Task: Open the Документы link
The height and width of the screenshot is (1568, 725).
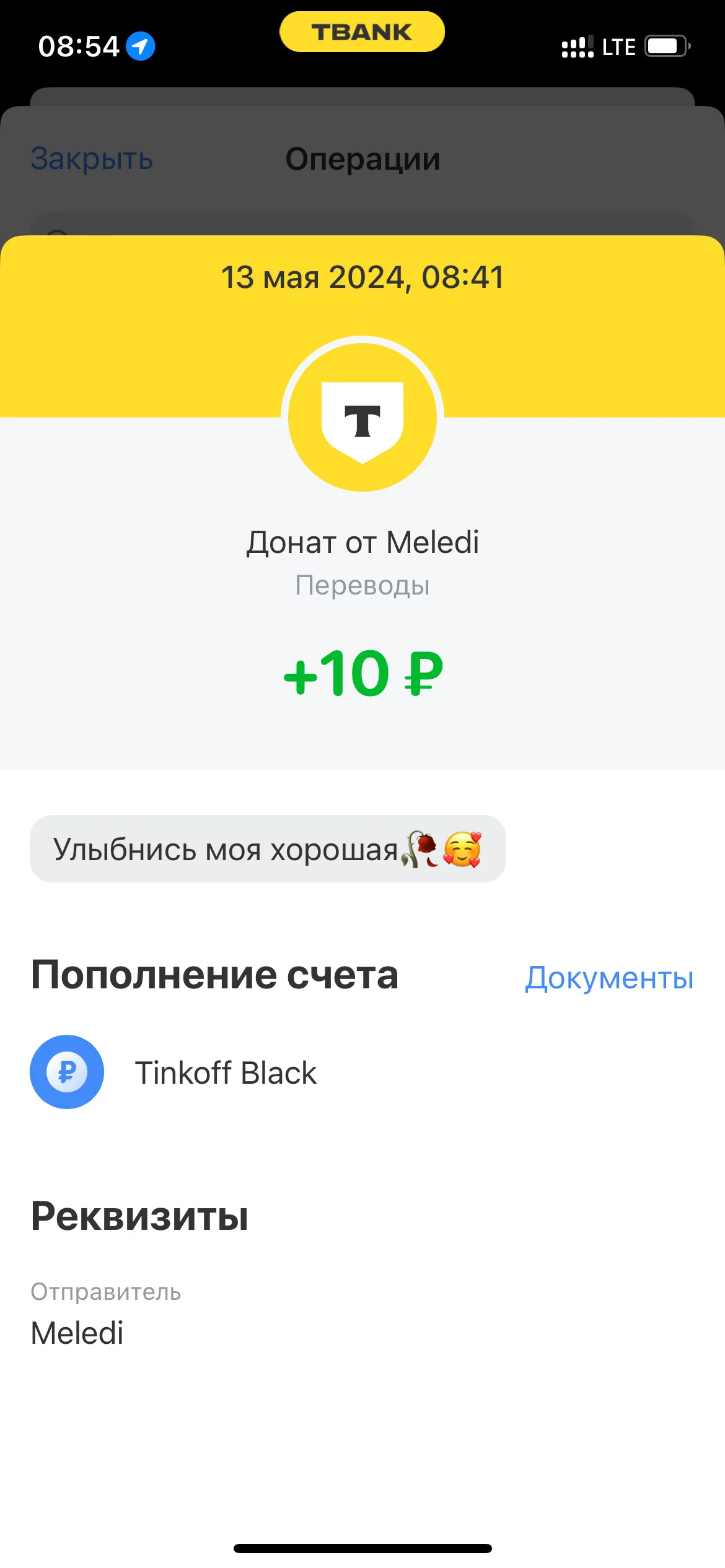Action: tap(609, 978)
